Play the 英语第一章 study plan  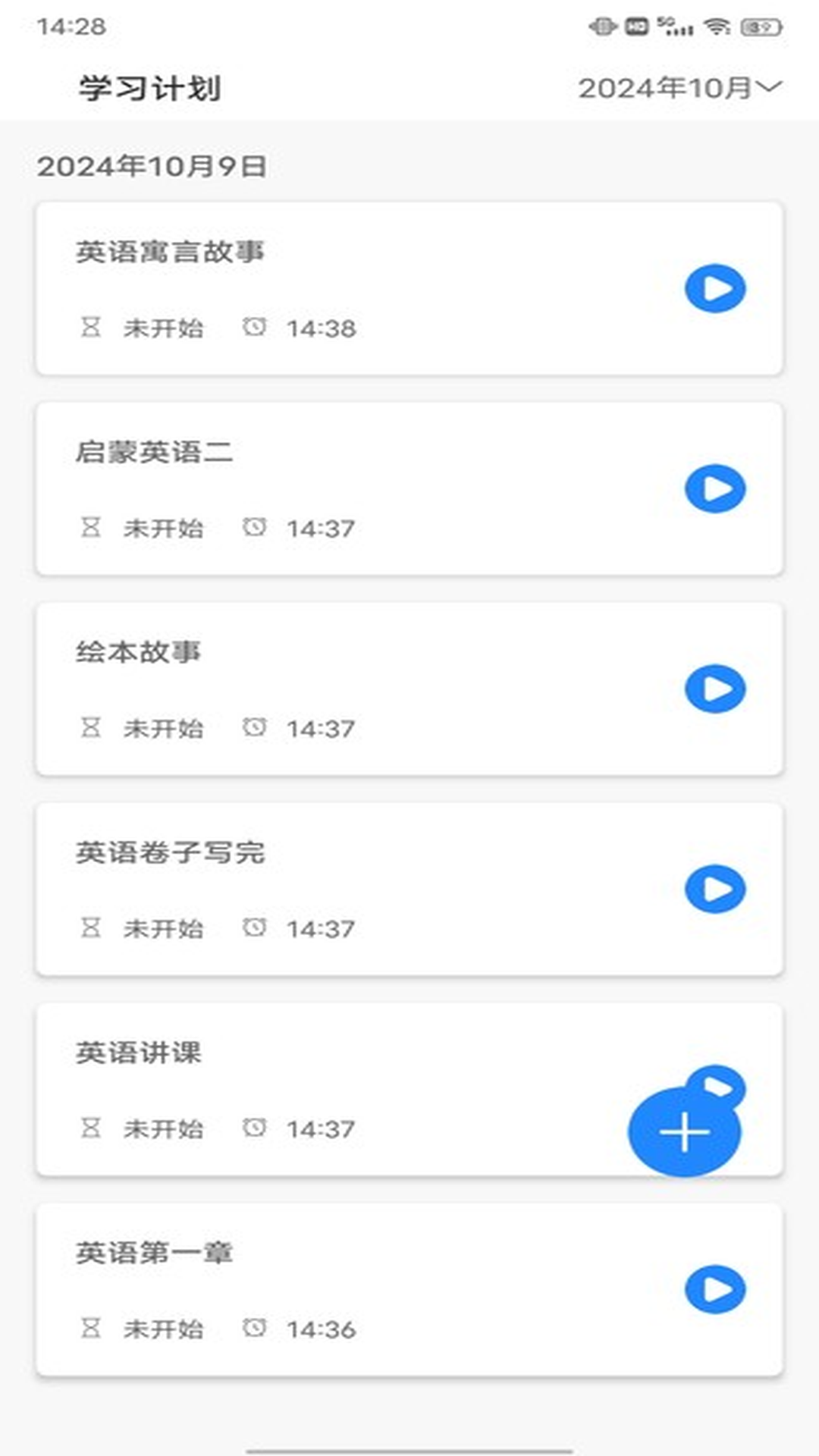tap(714, 1288)
